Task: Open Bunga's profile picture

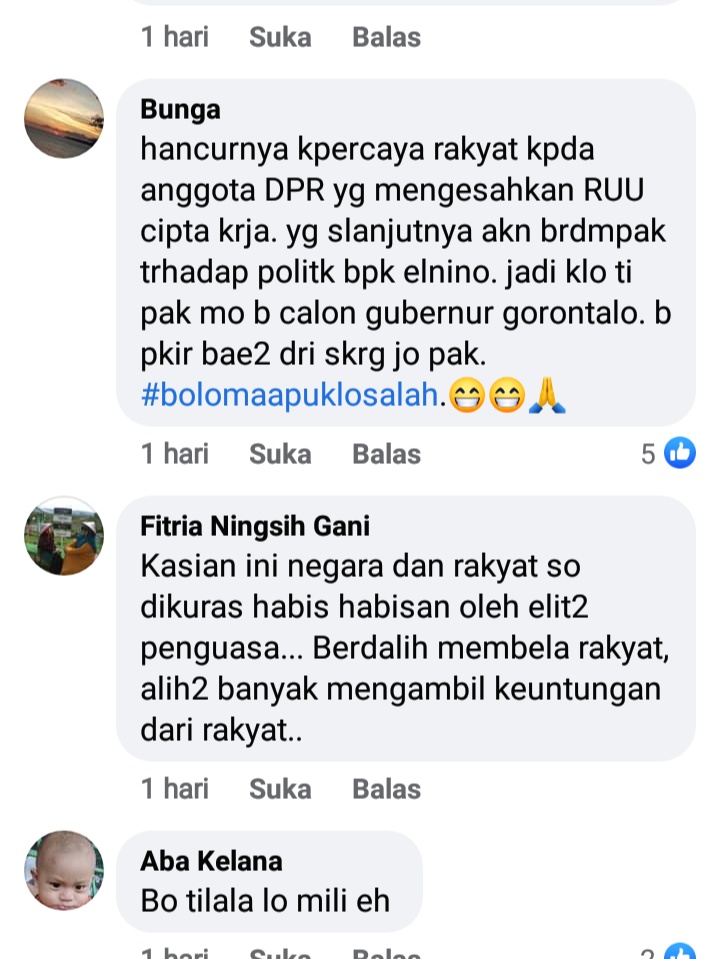Action: click(x=64, y=118)
